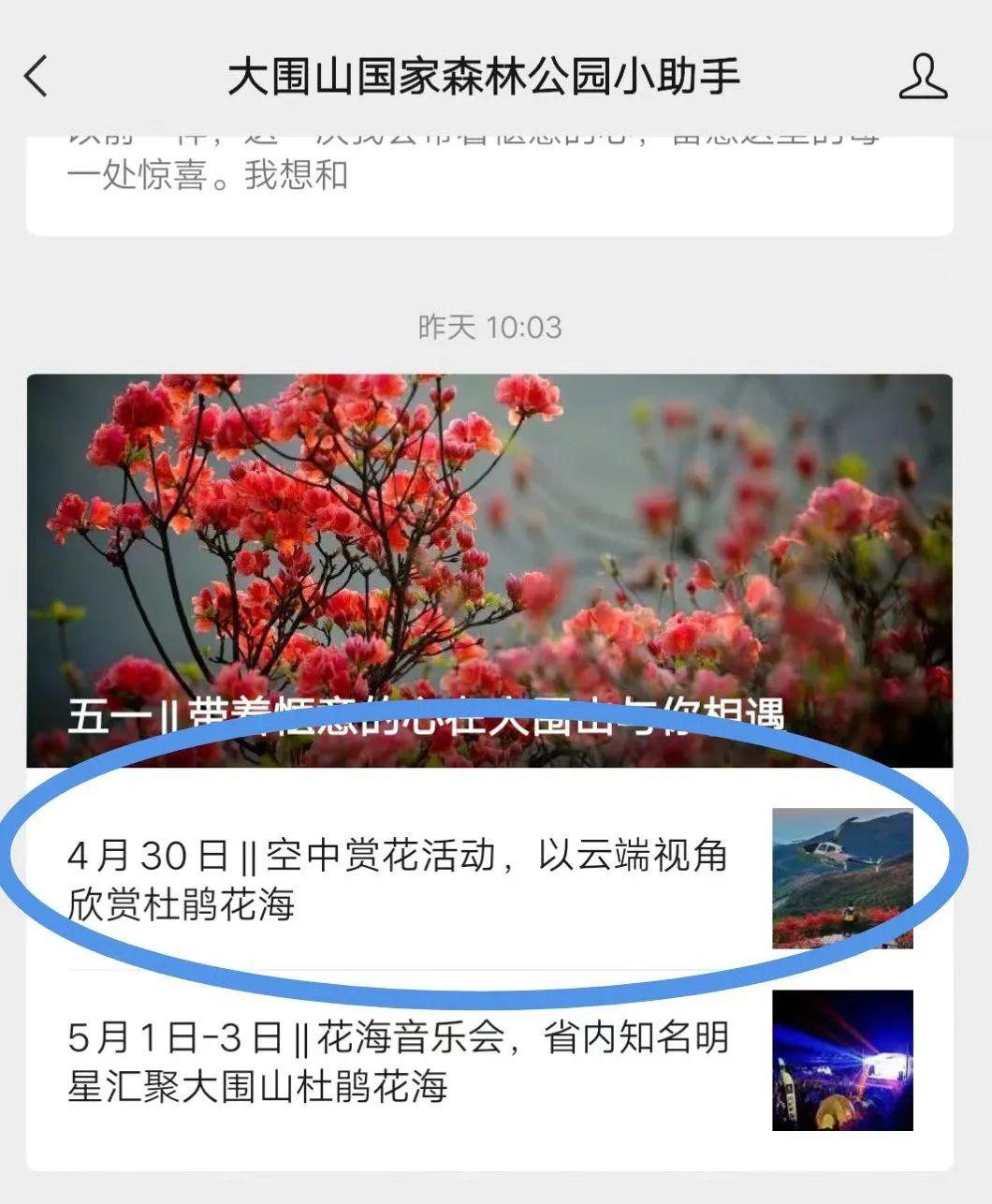The width and height of the screenshot is (992, 1204).
Task: Open the account profile icon
Action: [923, 77]
